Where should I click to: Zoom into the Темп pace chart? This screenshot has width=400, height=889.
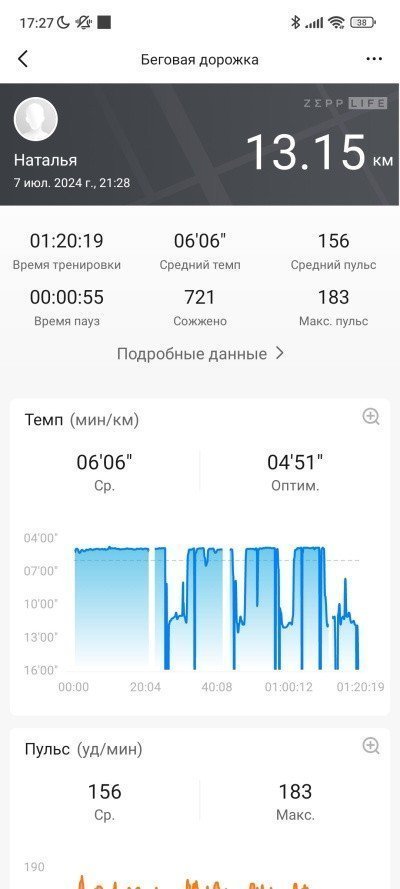(x=371, y=417)
